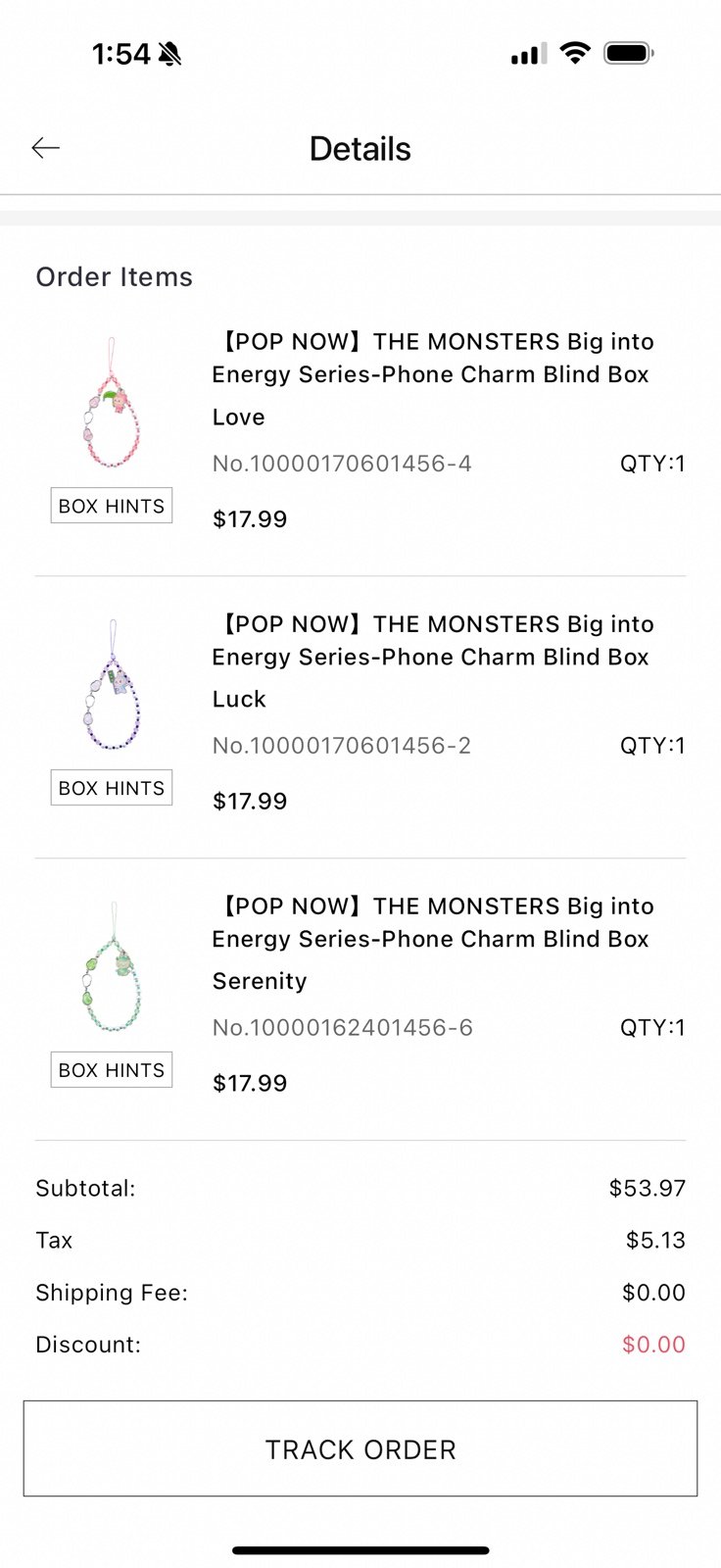
Task: View box hints for the Luck charm
Action: (x=112, y=788)
